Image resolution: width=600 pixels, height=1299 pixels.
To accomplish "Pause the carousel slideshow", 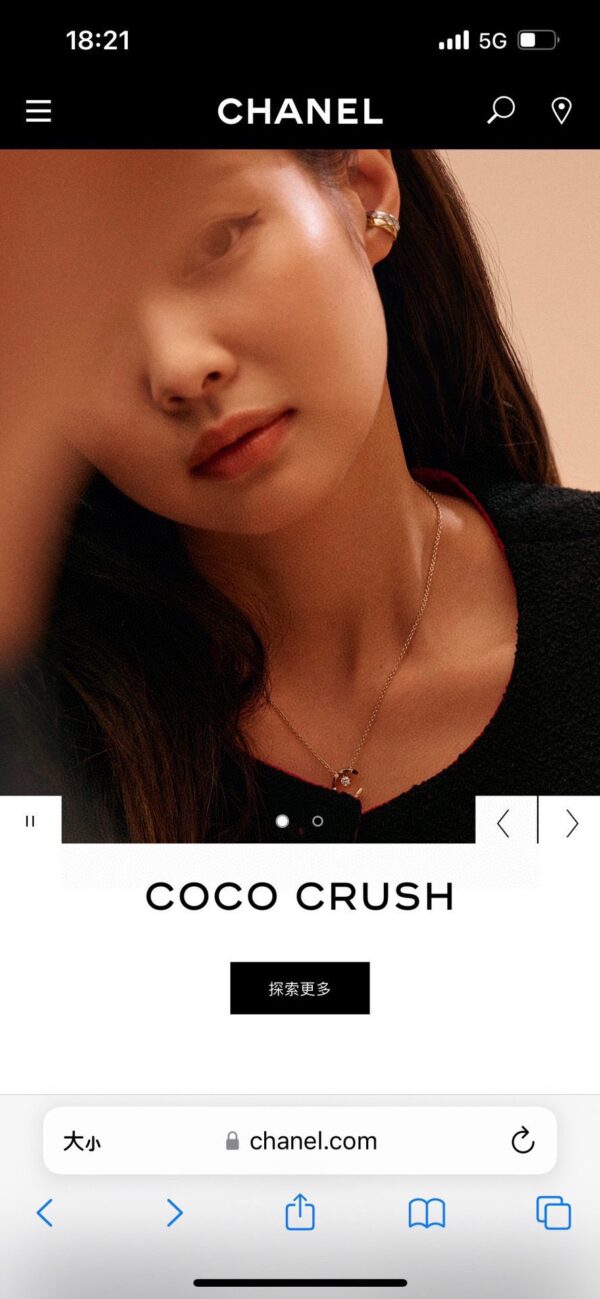I will (x=30, y=820).
